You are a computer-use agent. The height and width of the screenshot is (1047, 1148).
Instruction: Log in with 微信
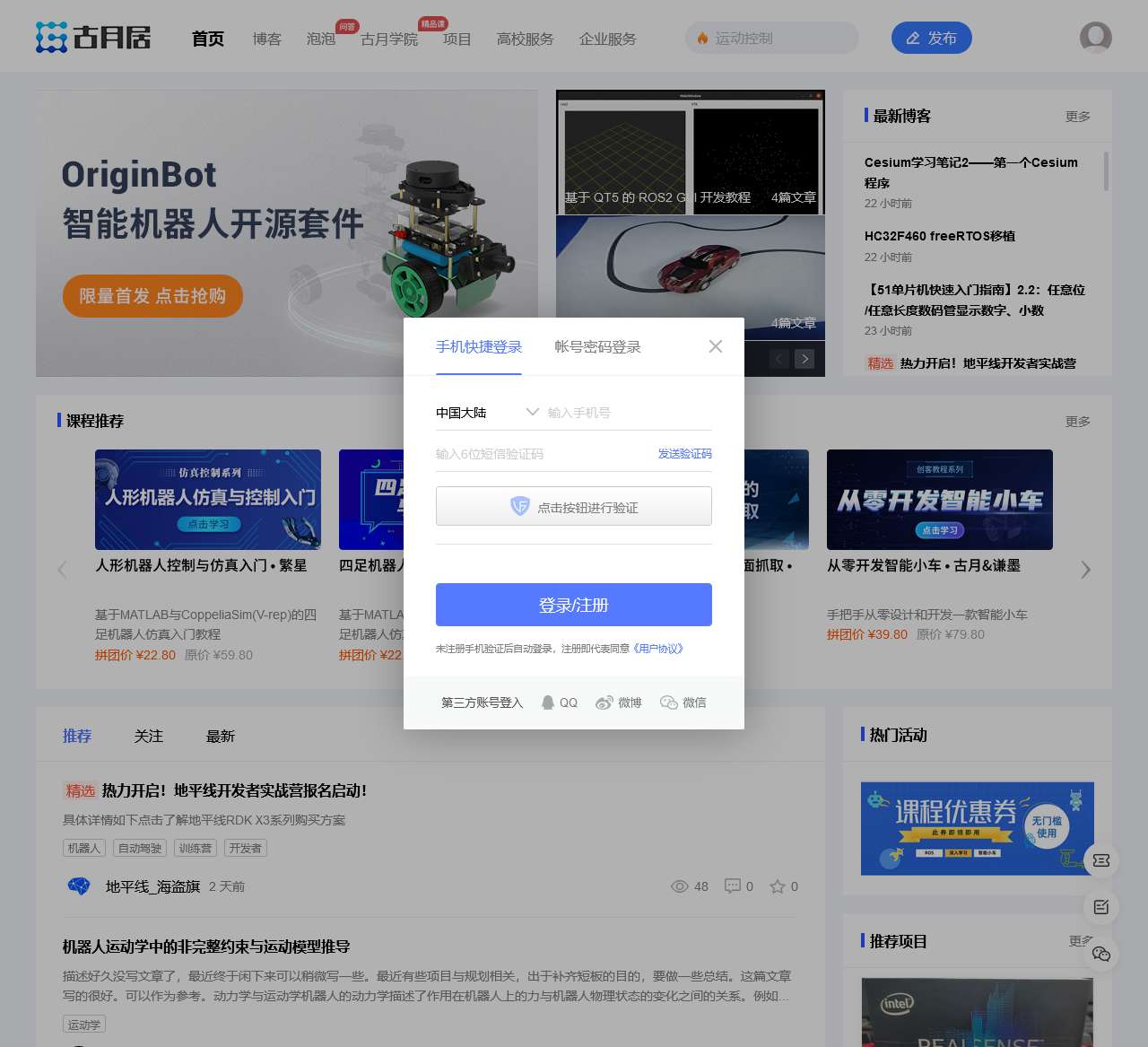pyautogui.click(x=683, y=702)
